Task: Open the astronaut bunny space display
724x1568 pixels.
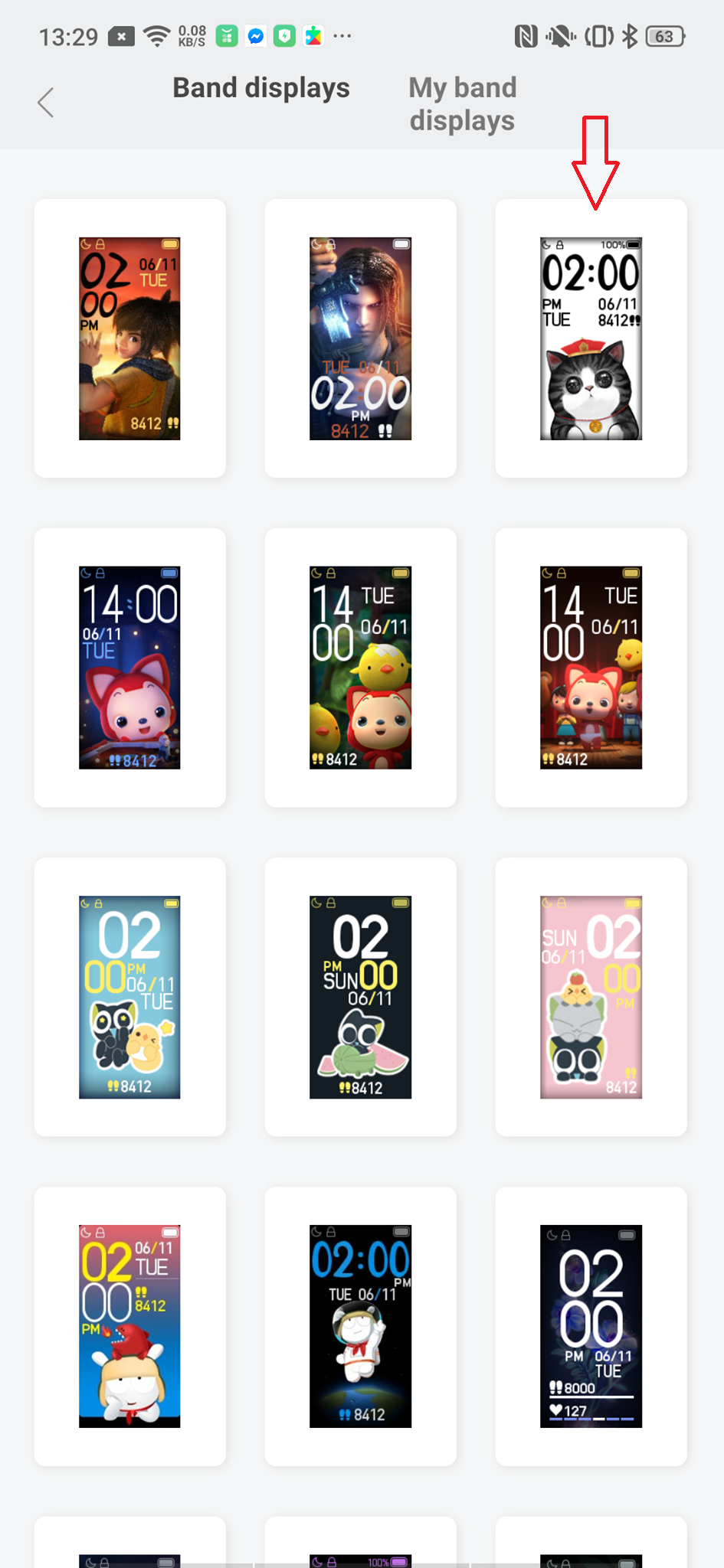Action: [360, 1326]
